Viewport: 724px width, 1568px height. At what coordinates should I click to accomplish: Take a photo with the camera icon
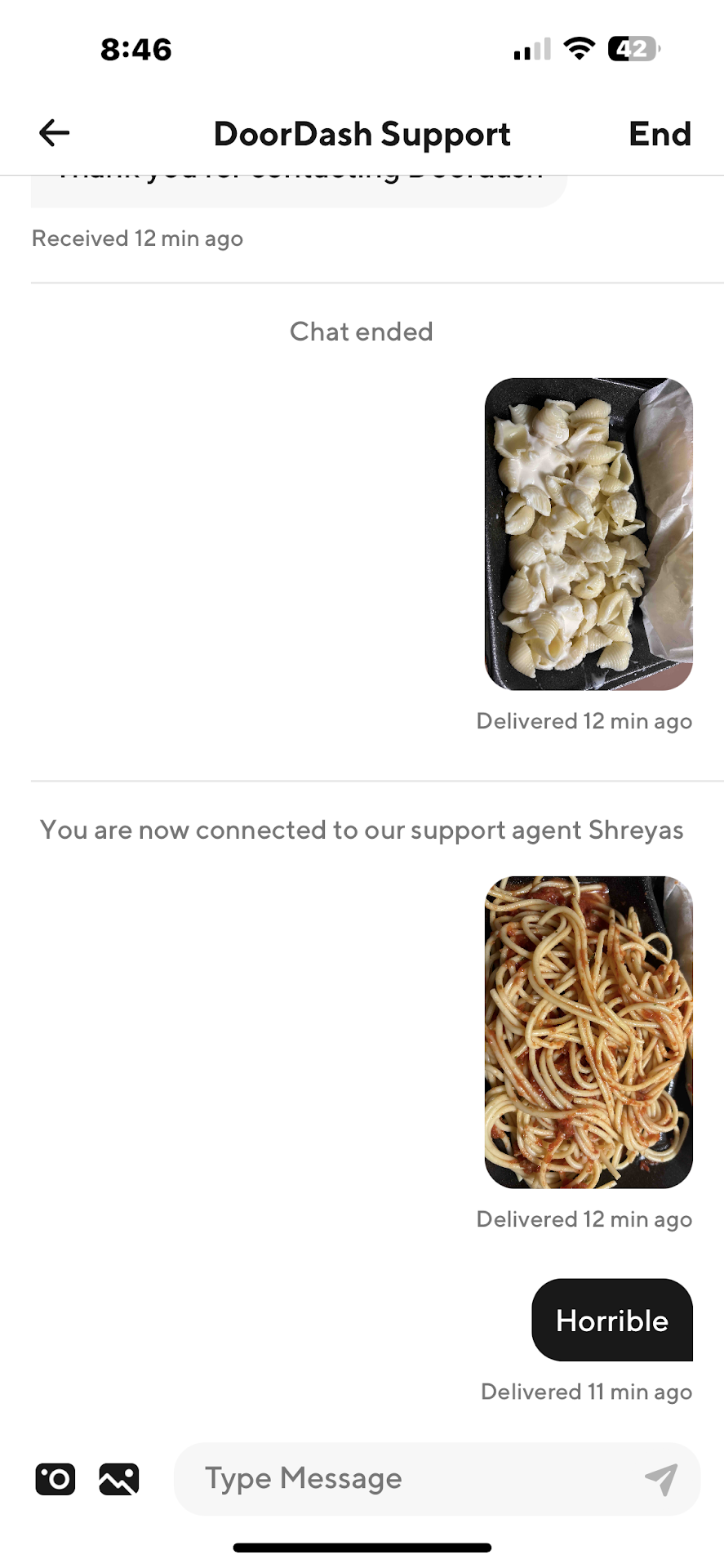point(56,1479)
